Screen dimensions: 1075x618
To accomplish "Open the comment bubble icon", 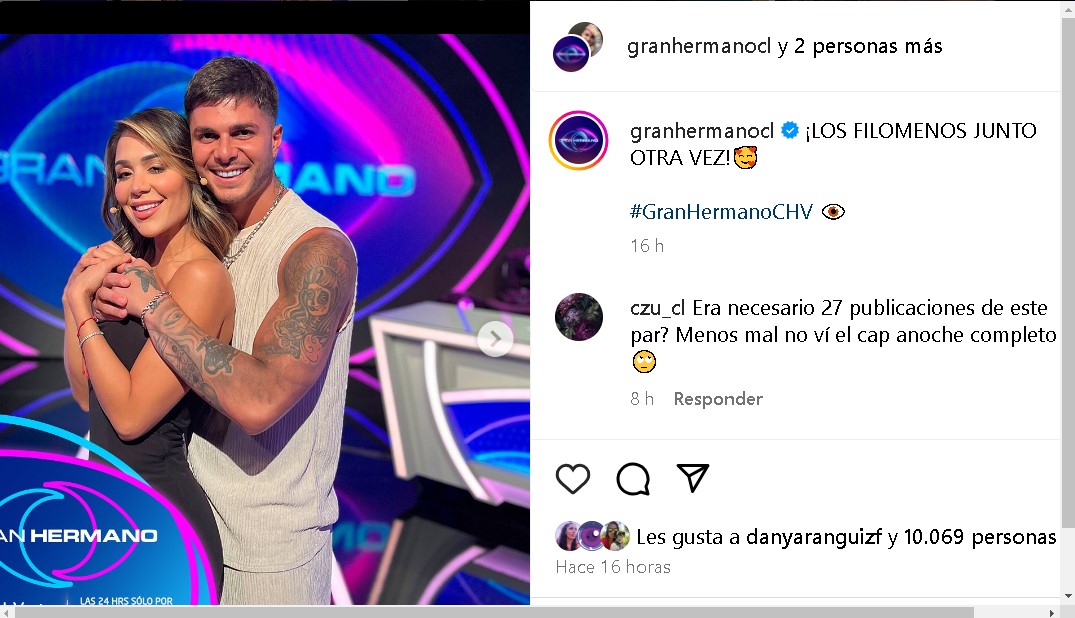I will click(x=633, y=479).
